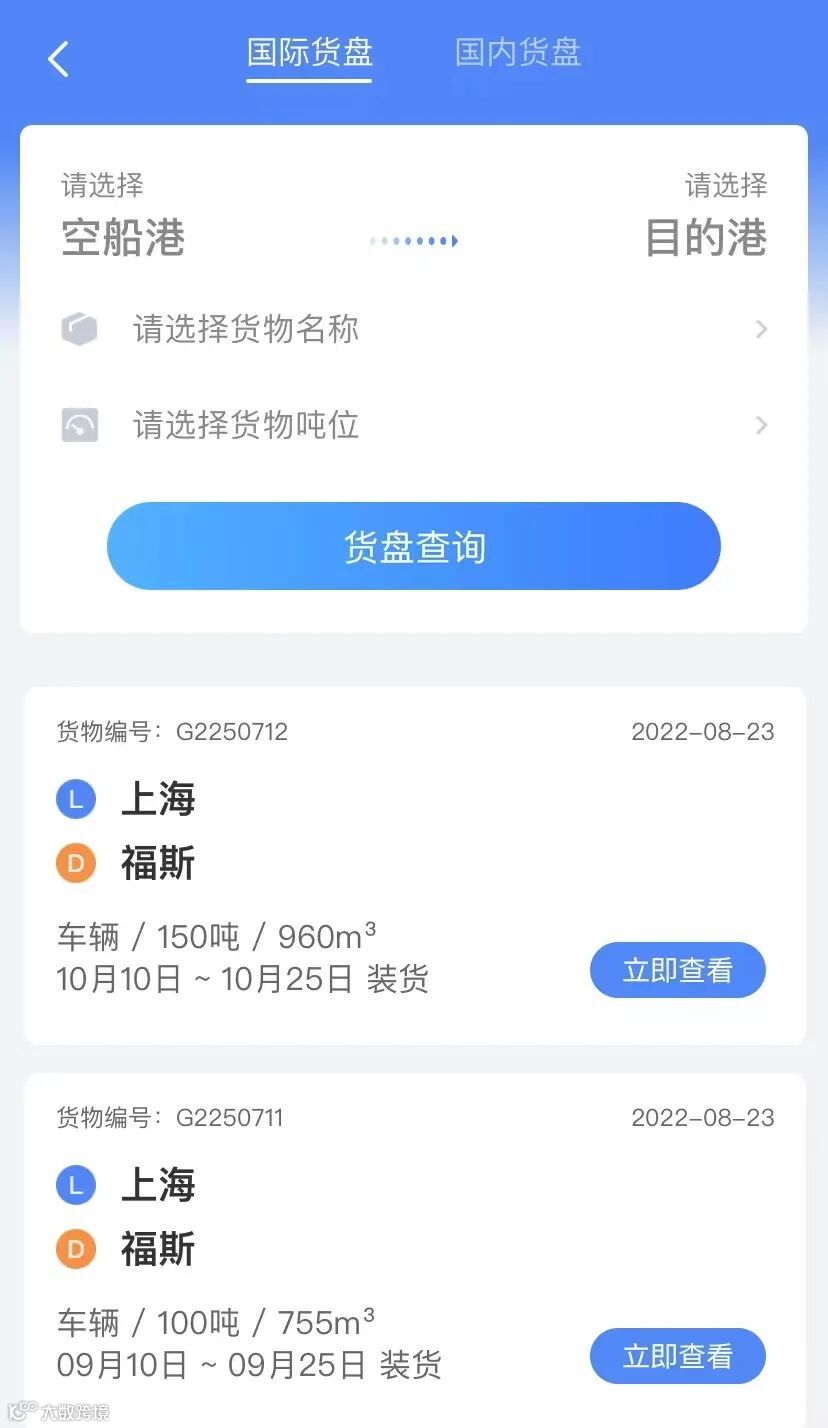828x1428 pixels.
Task: Tap the 货盘查询 search button
Action: pos(414,546)
